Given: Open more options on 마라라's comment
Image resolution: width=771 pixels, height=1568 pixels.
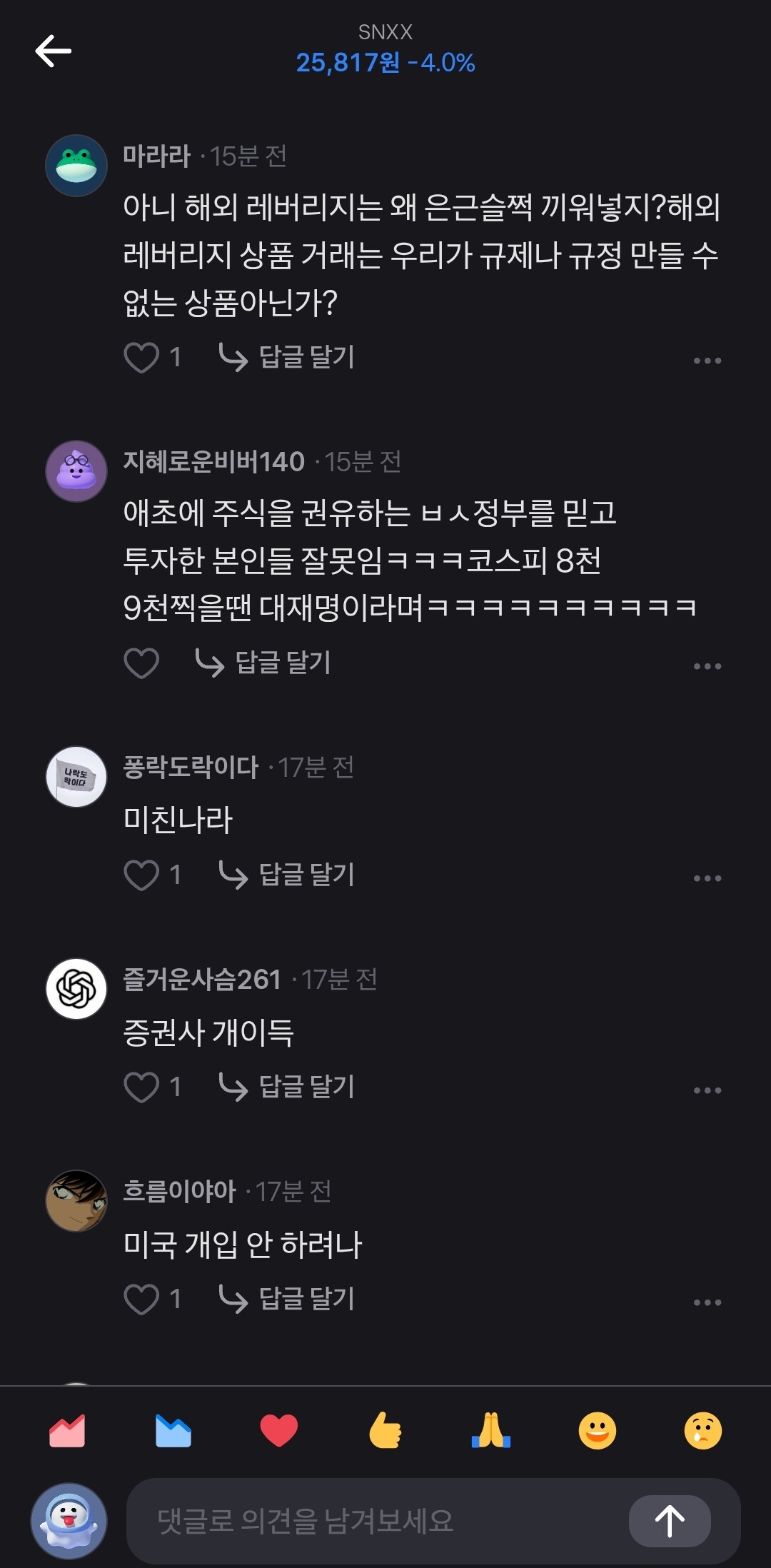Looking at the screenshot, I should [x=707, y=361].
